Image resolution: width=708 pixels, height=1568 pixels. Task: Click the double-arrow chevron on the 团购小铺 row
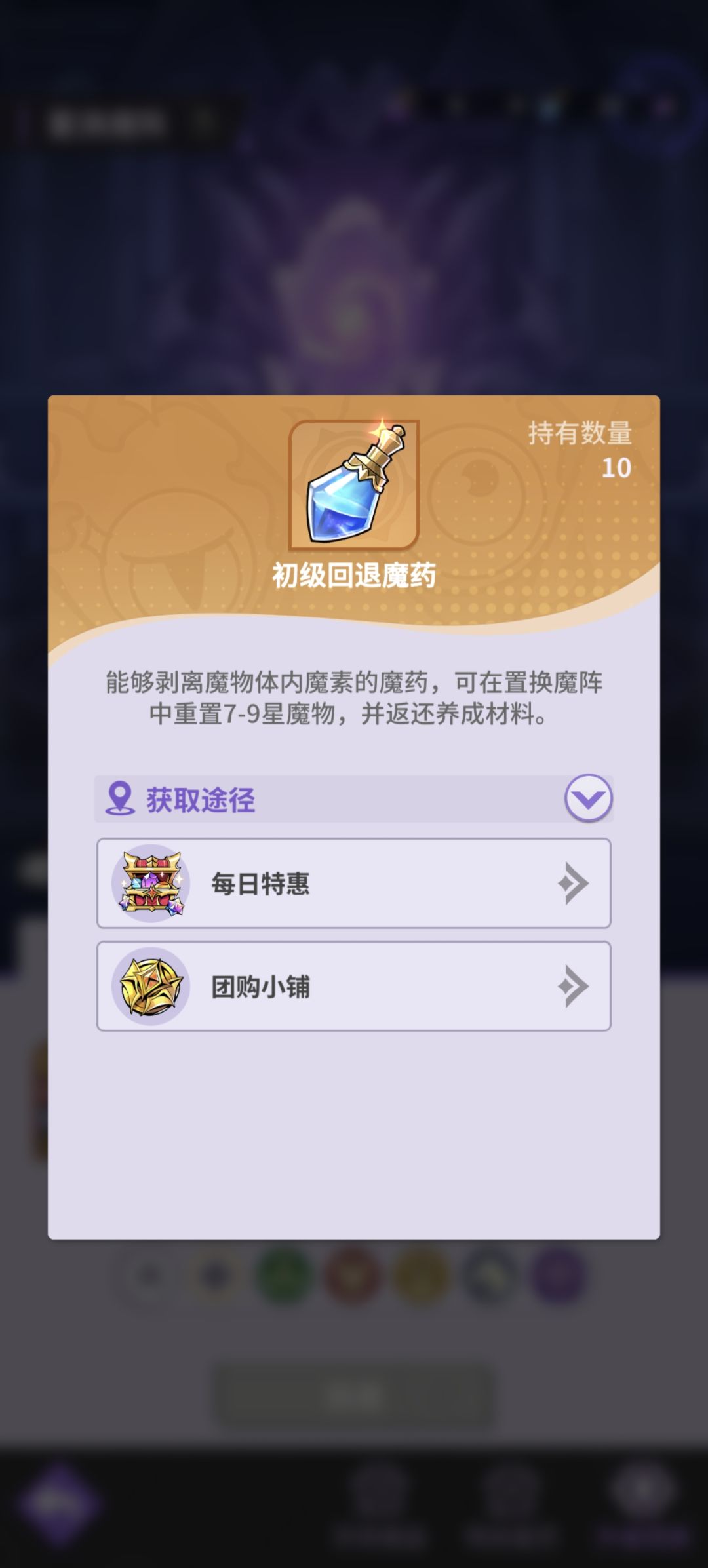572,985
